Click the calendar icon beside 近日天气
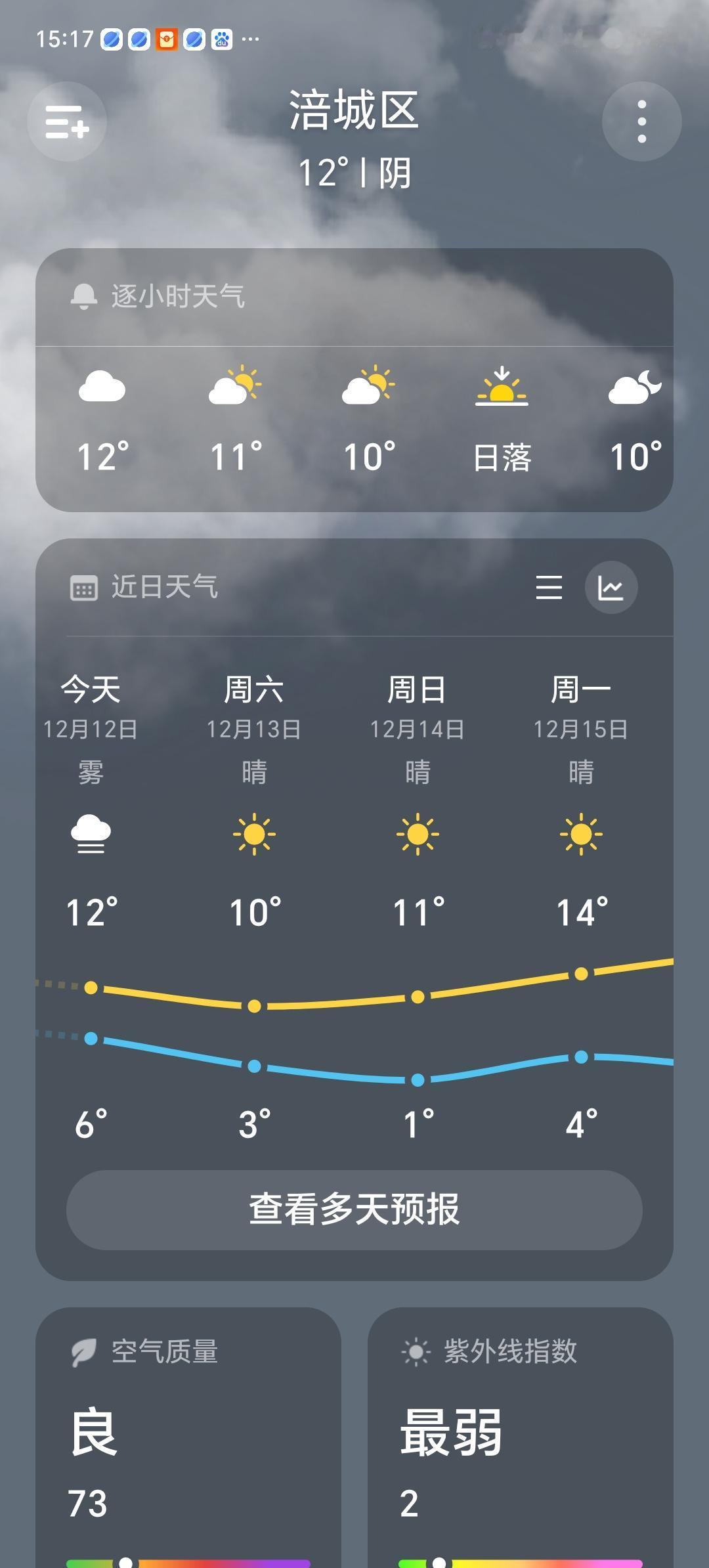The image size is (709, 1568). 85,588
